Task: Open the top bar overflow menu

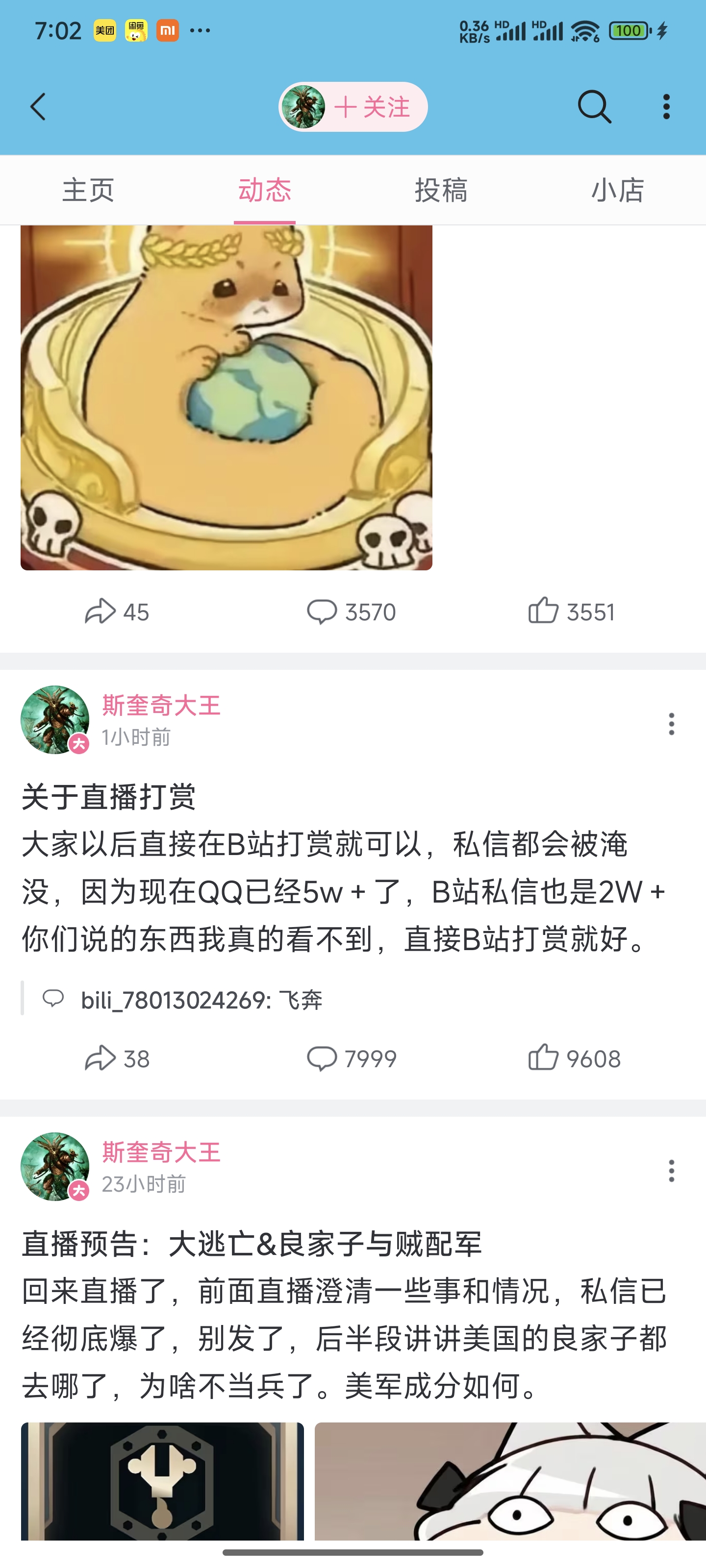Action: coord(666,107)
